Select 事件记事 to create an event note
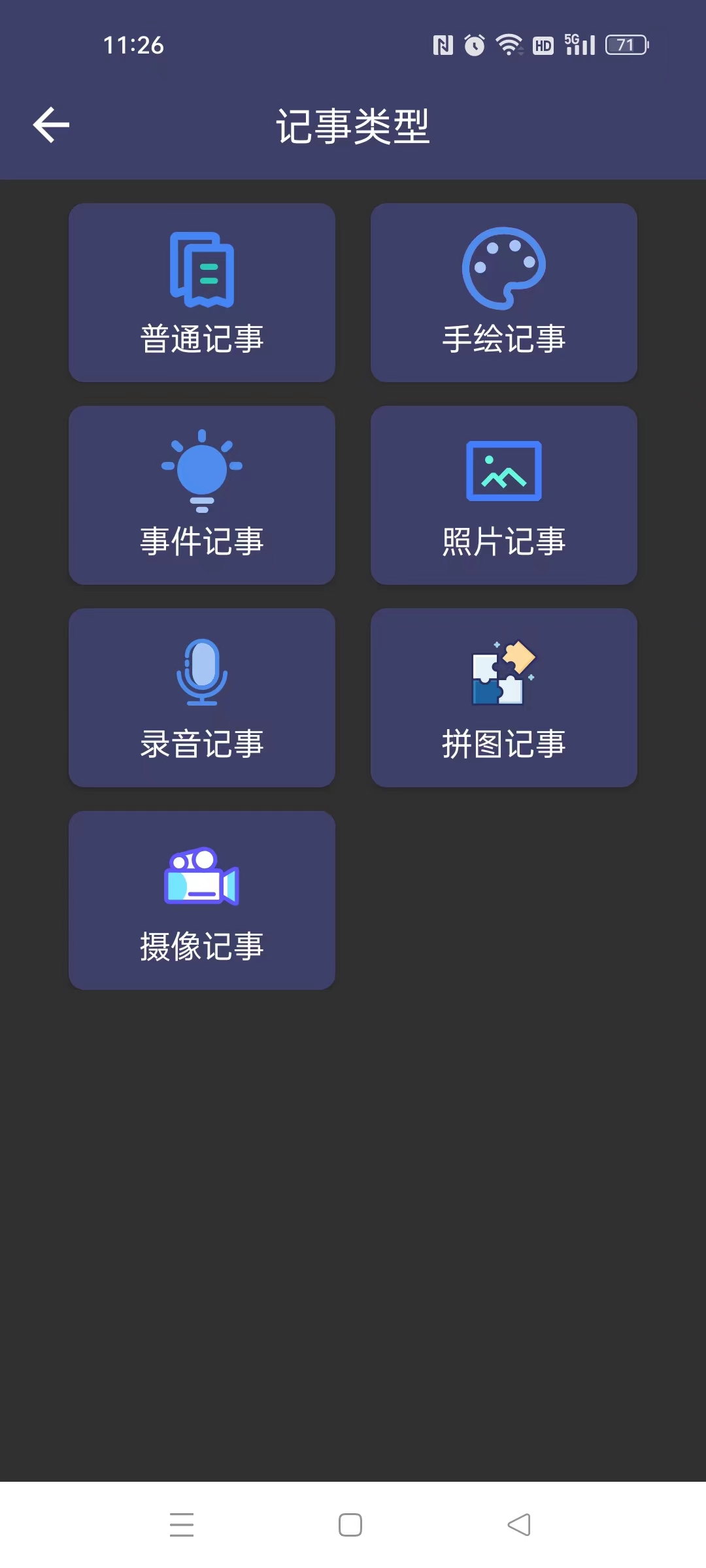Viewport: 706px width, 1568px height. click(x=202, y=495)
